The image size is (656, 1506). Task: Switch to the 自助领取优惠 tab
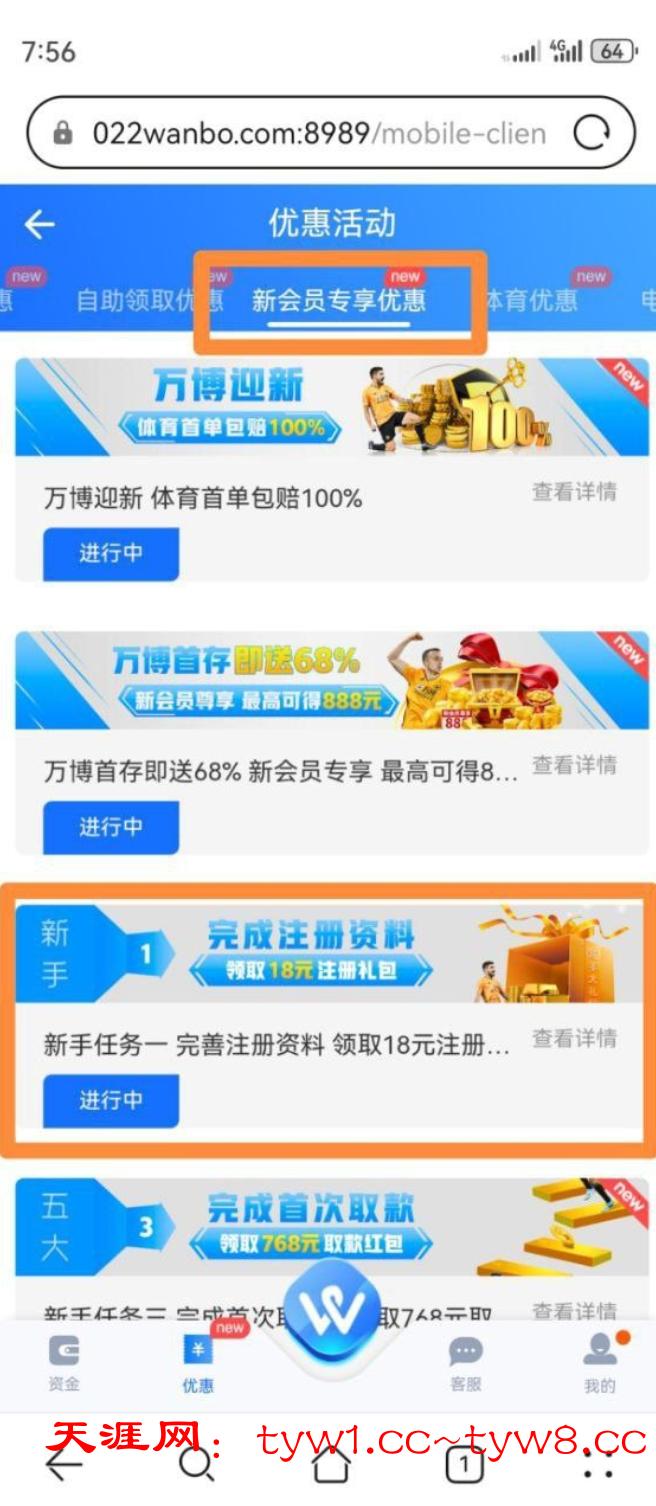point(140,300)
